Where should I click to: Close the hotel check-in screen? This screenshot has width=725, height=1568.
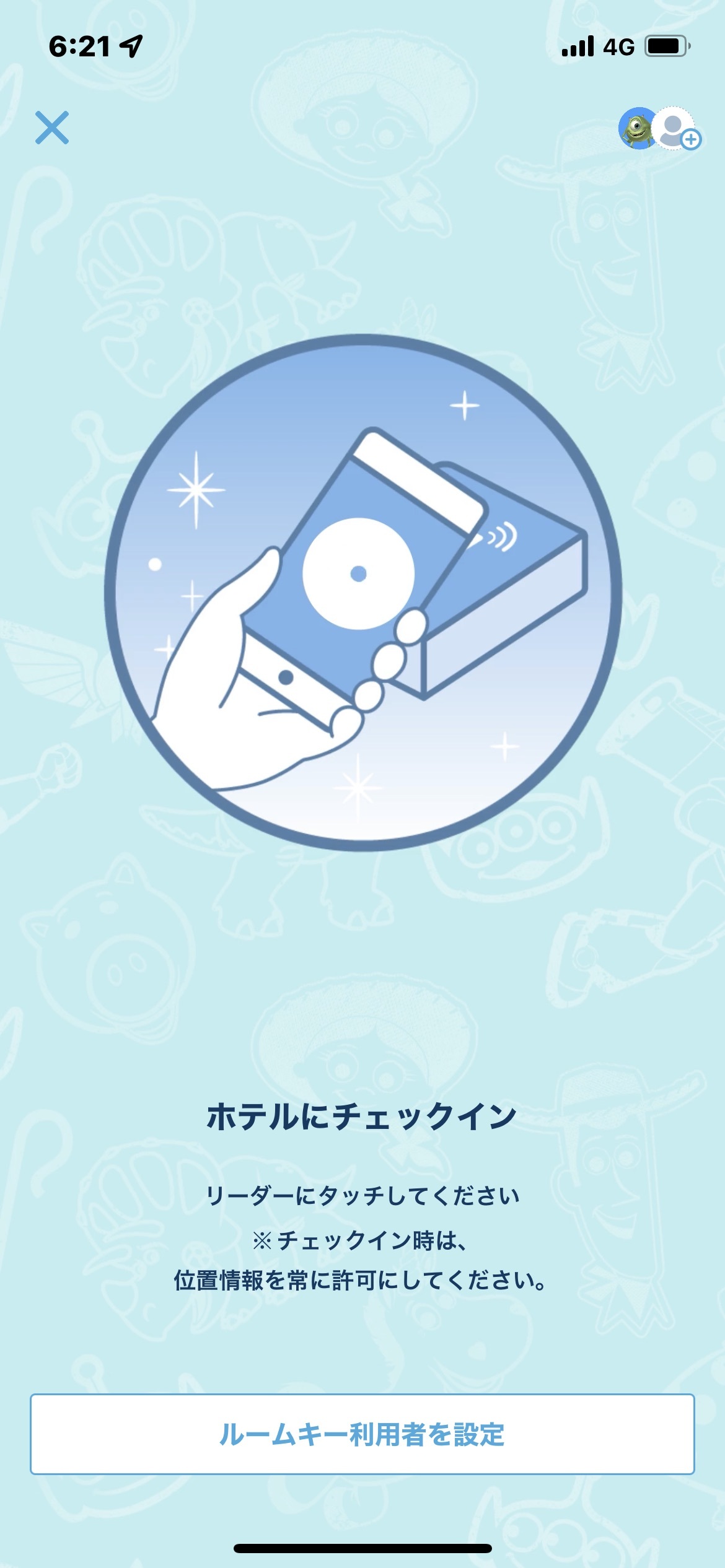[52, 128]
